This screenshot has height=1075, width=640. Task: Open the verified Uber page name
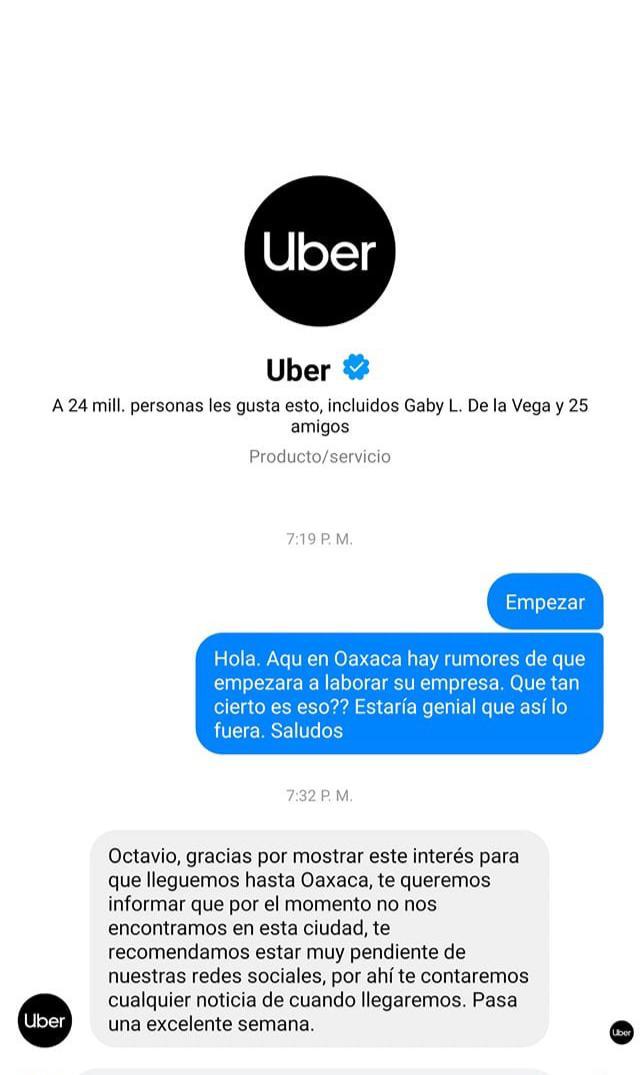point(298,370)
